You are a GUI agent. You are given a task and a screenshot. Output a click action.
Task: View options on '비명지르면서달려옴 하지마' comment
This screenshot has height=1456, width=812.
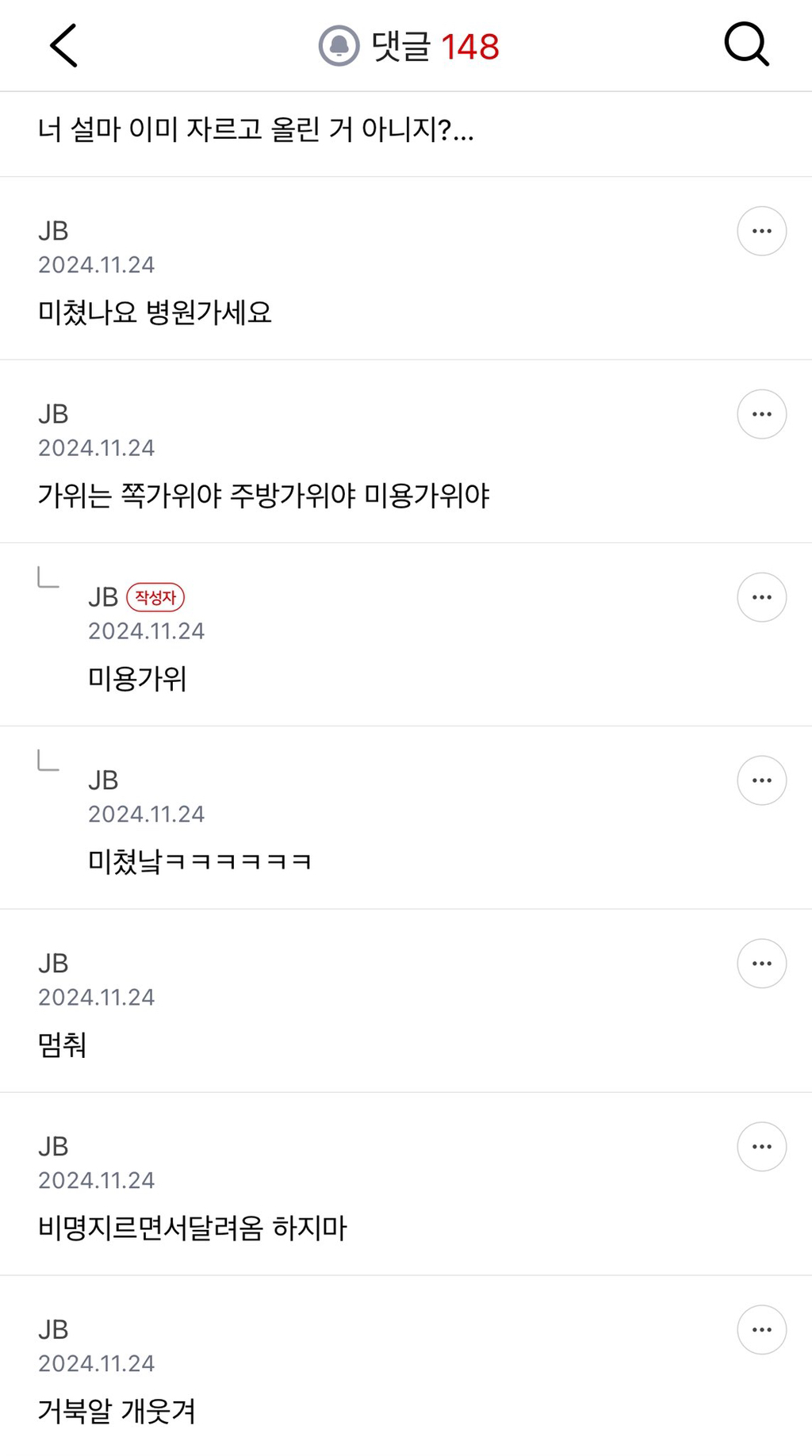click(x=761, y=1148)
